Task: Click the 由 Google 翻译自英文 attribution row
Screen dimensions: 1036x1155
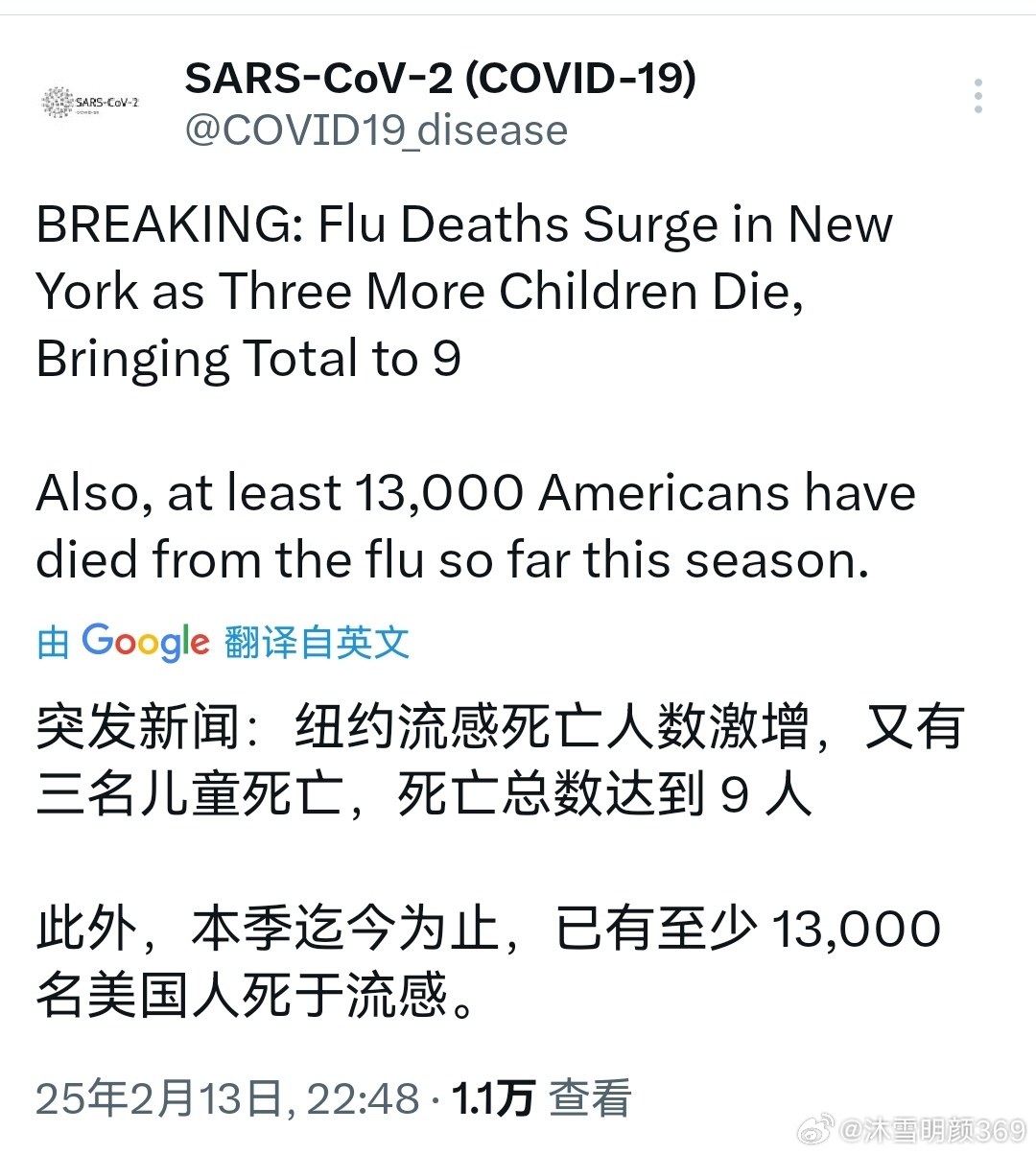Action: (x=221, y=641)
